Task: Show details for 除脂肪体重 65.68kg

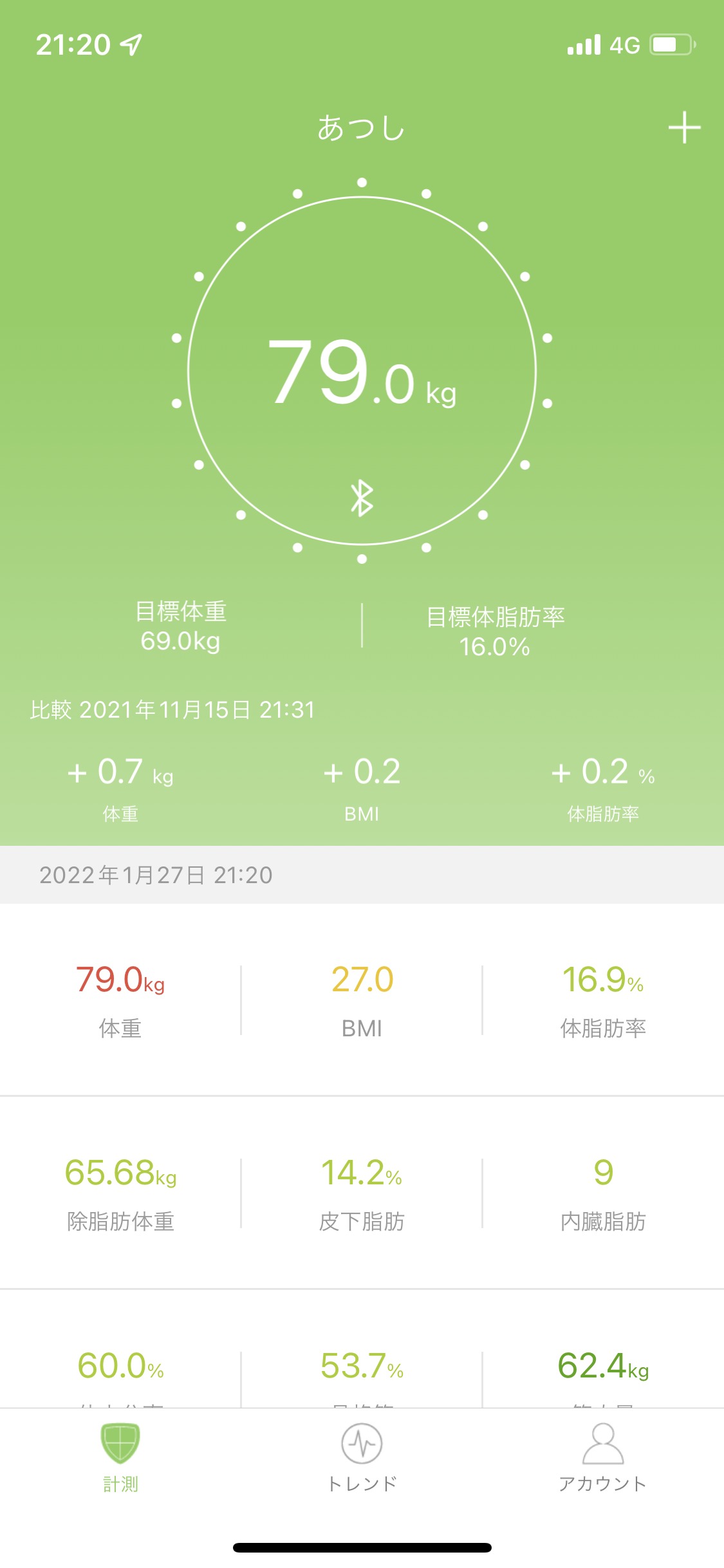Action: click(120, 1193)
